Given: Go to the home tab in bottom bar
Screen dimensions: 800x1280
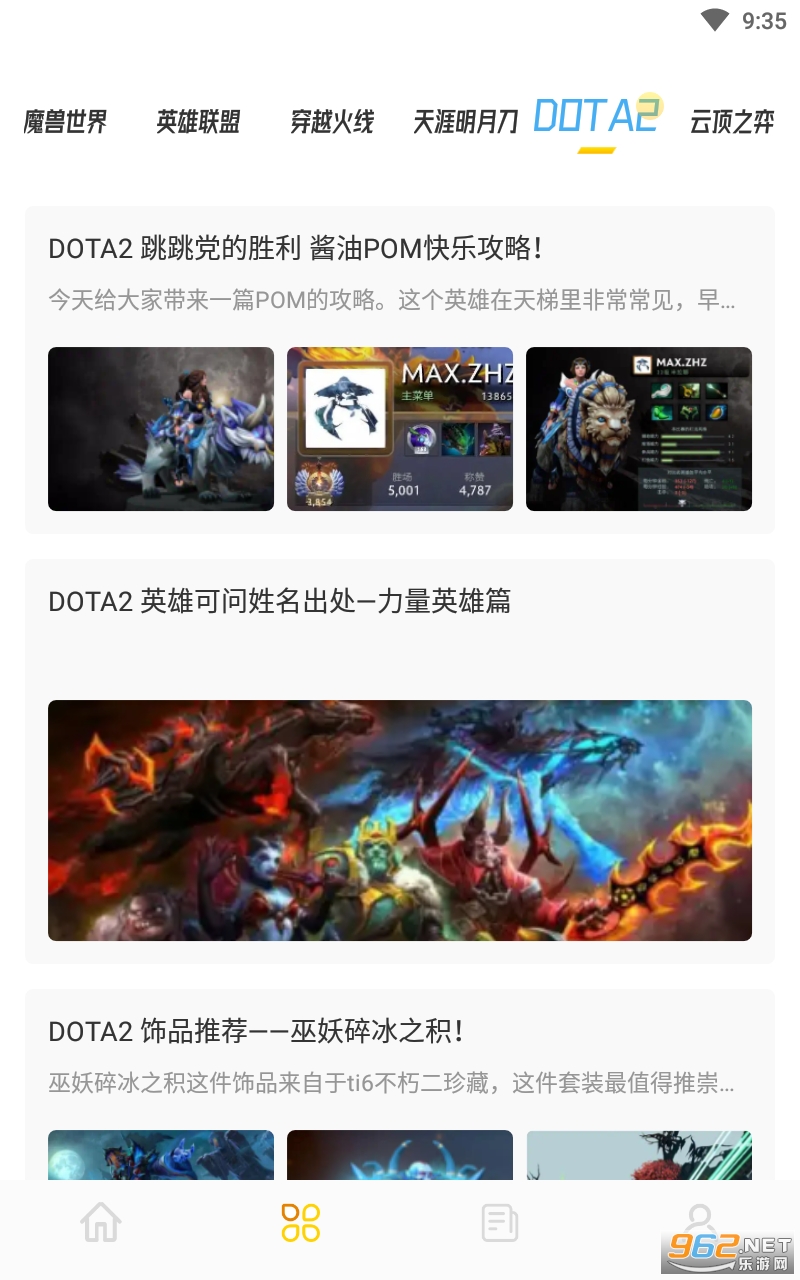Looking at the screenshot, I should click(101, 1222).
